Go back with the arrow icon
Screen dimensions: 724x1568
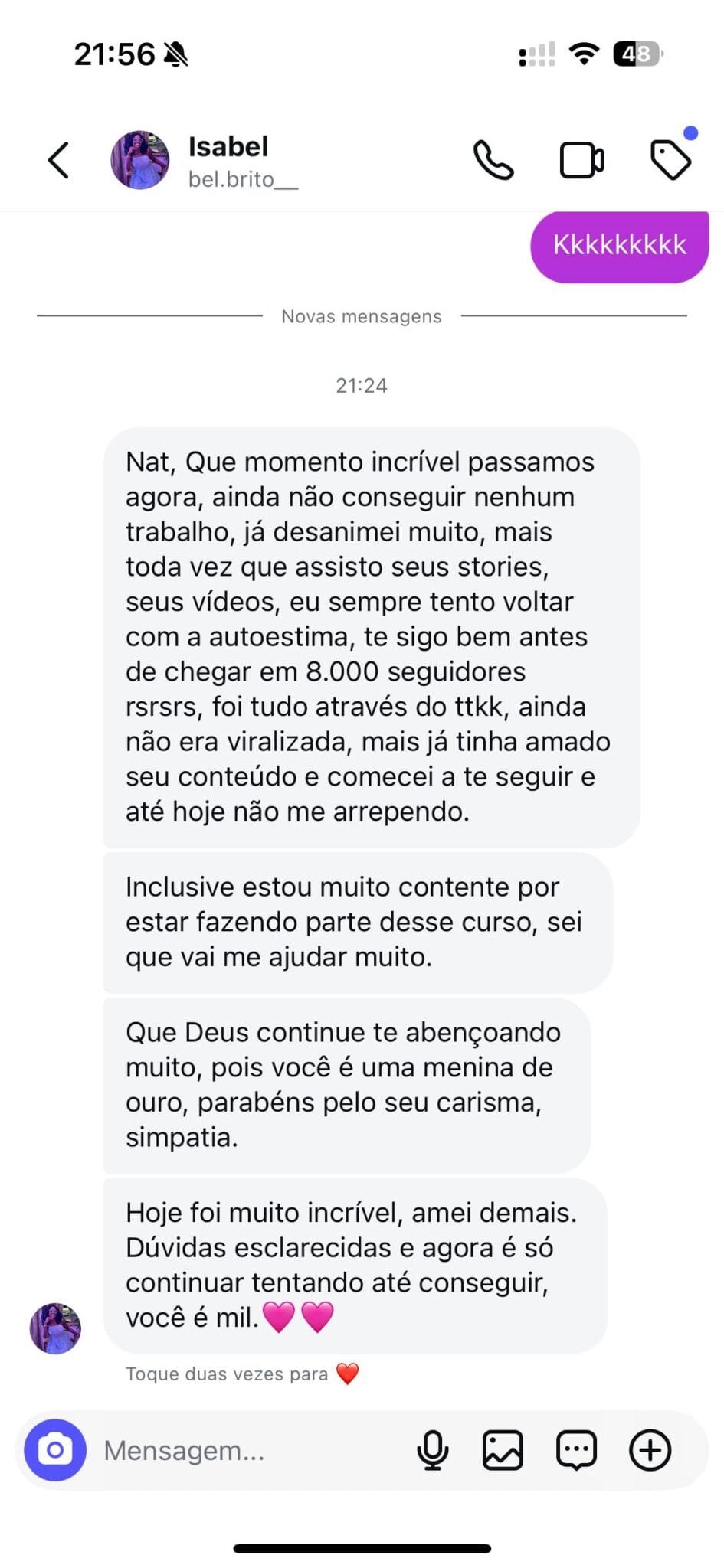pos(58,160)
